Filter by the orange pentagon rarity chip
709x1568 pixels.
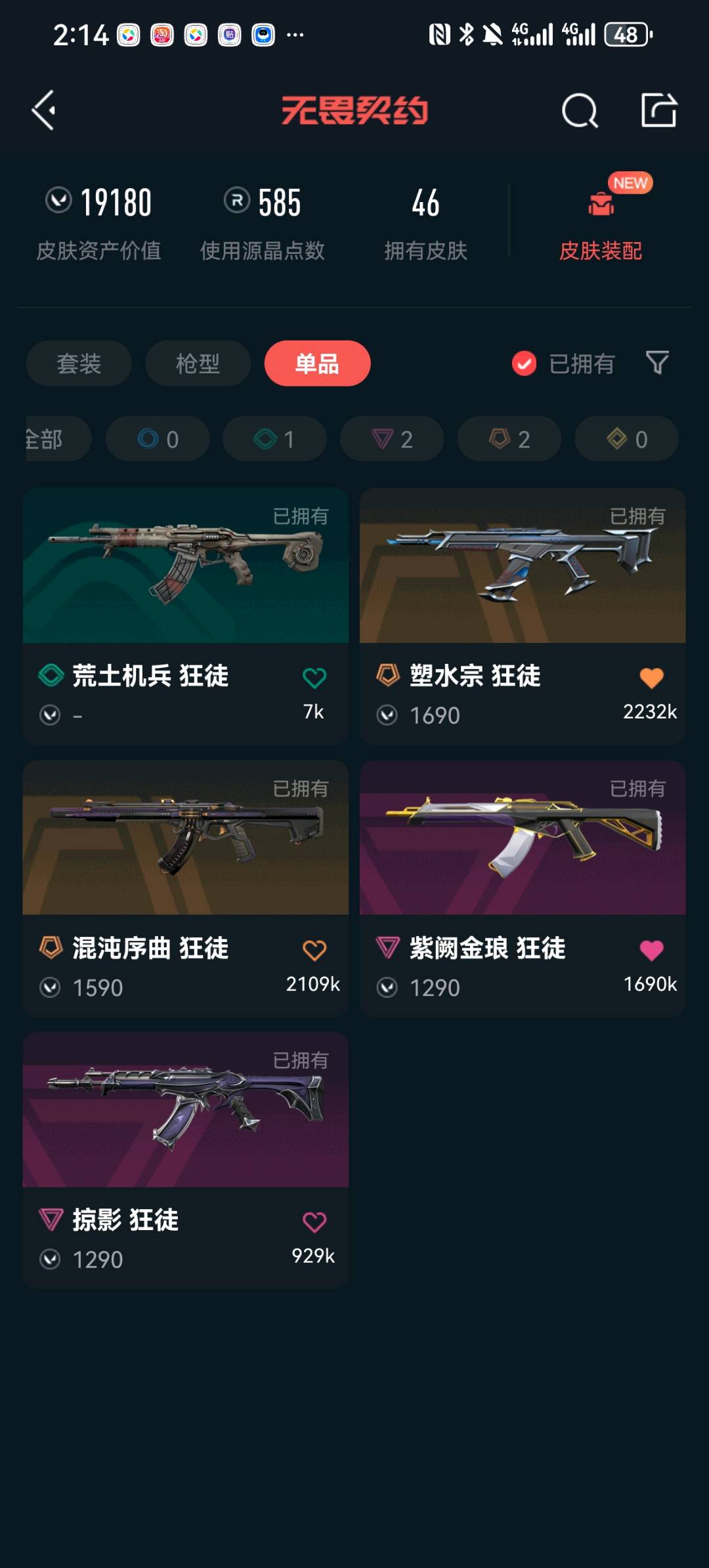(x=509, y=439)
